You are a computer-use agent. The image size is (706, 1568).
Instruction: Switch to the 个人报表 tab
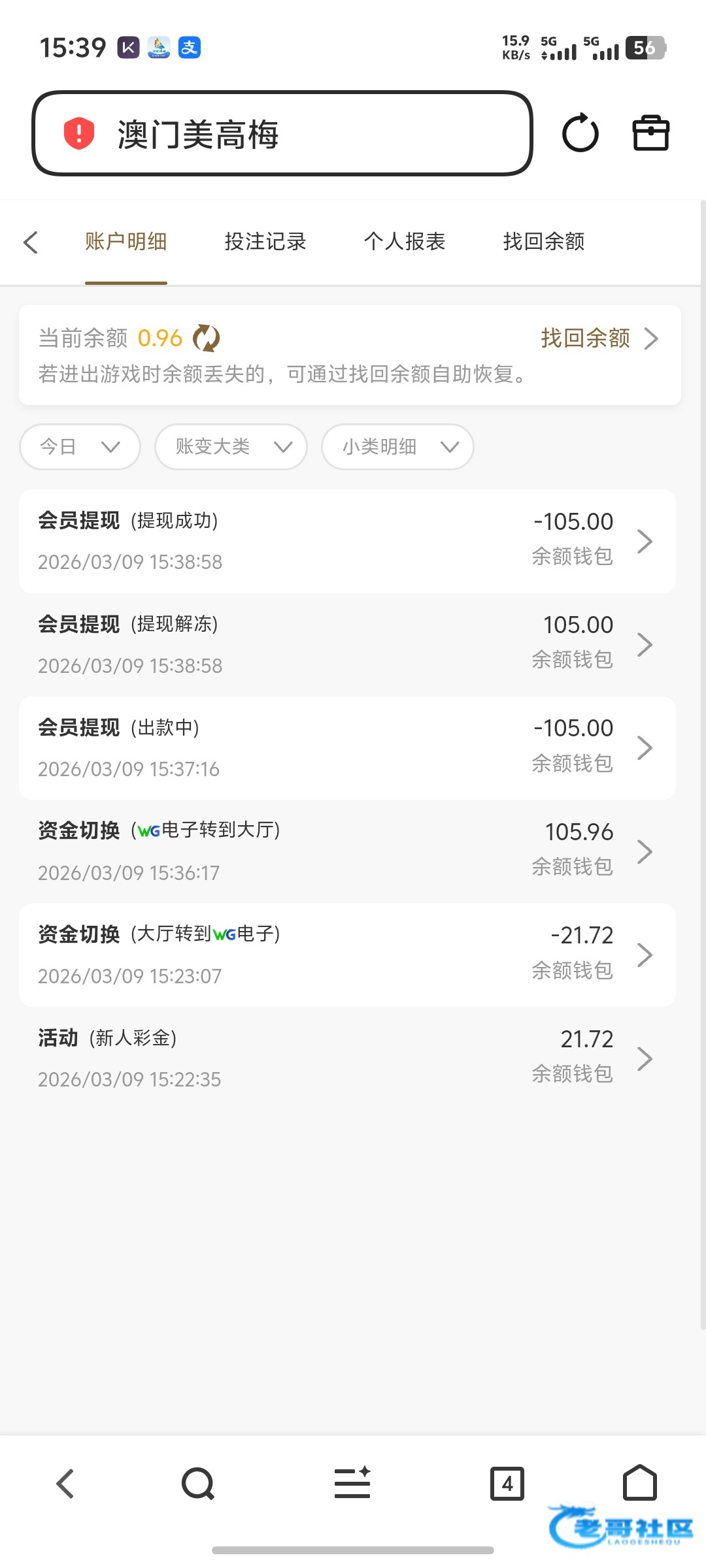coord(405,242)
